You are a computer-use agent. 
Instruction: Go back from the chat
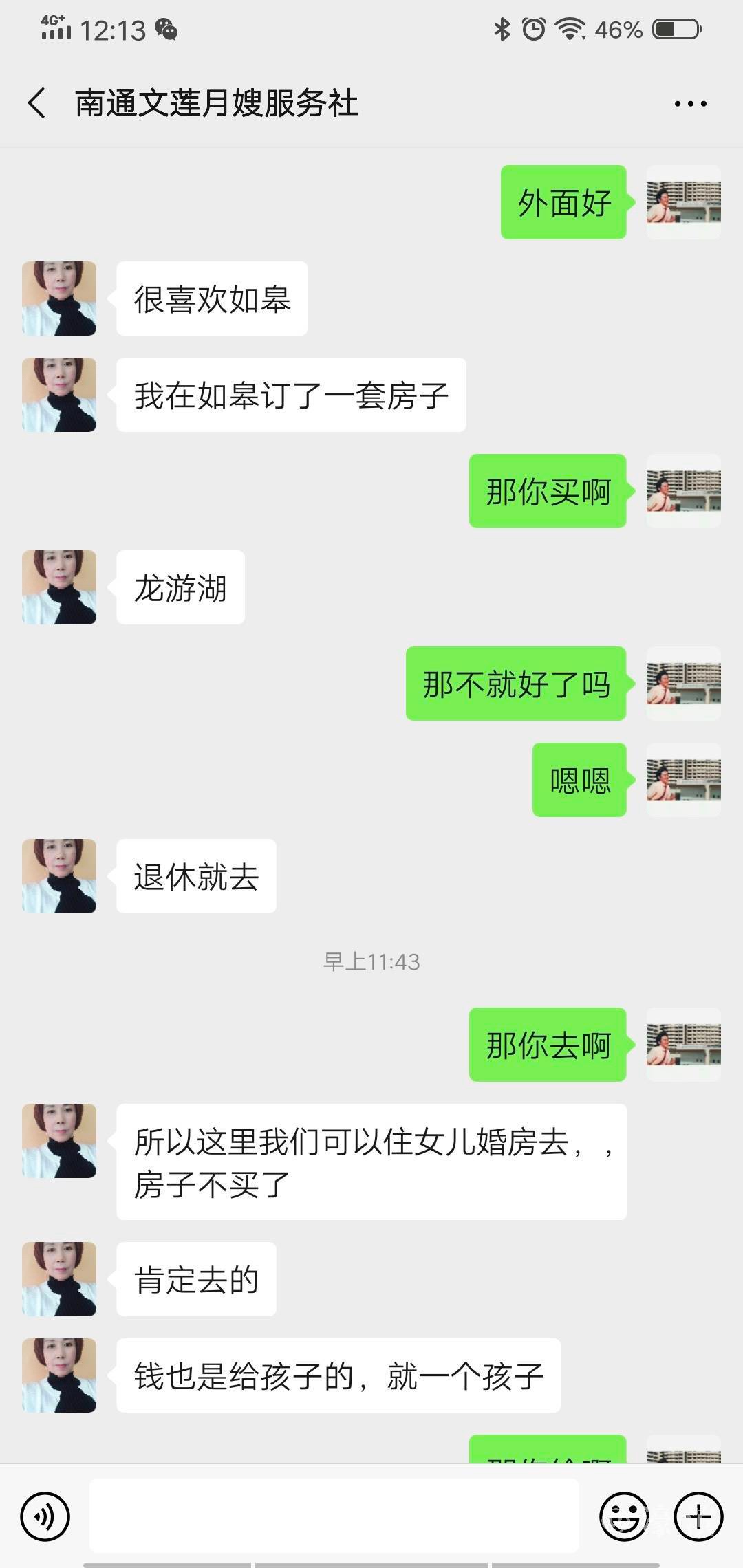click(37, 104)
